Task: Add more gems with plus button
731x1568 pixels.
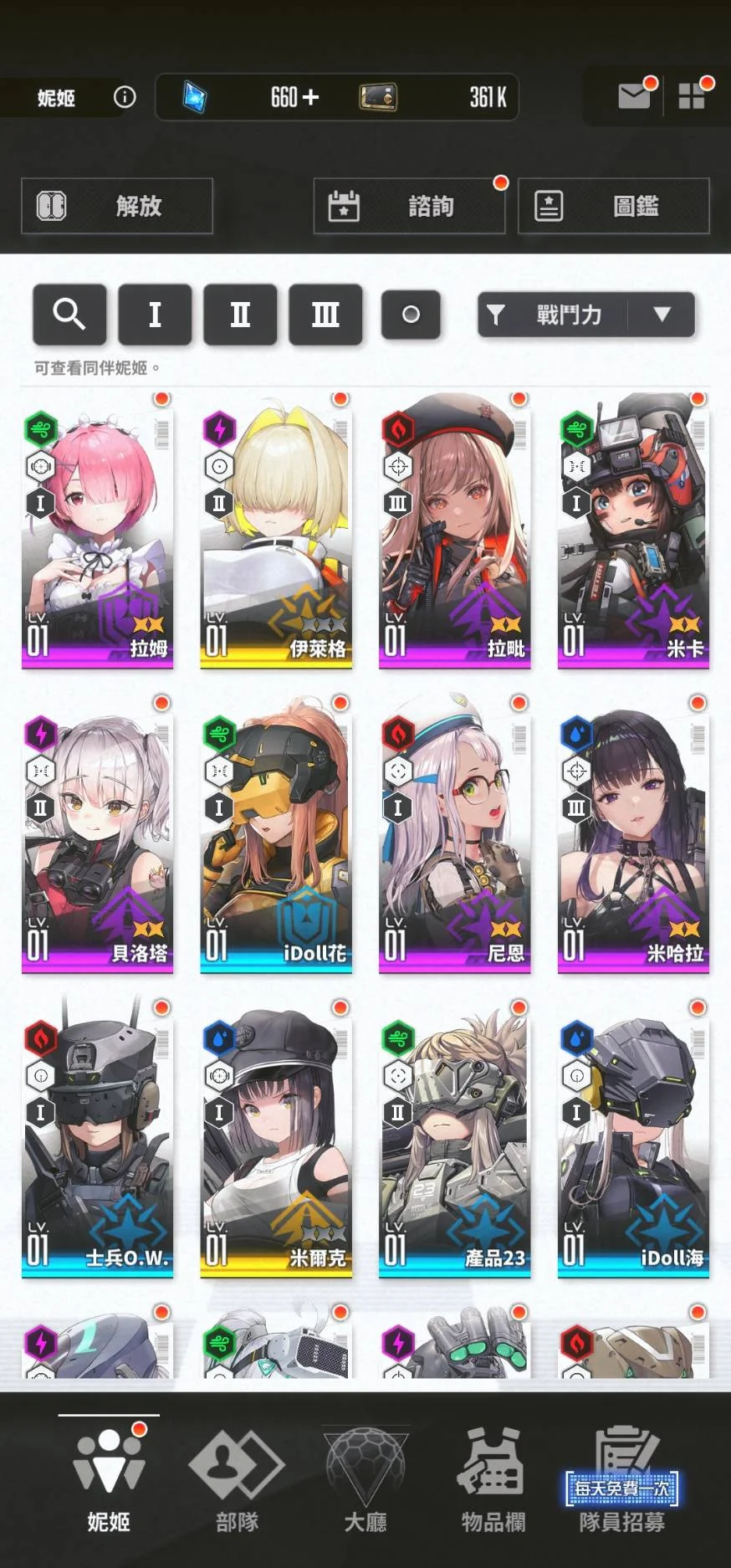Action: tap(311, 98)
